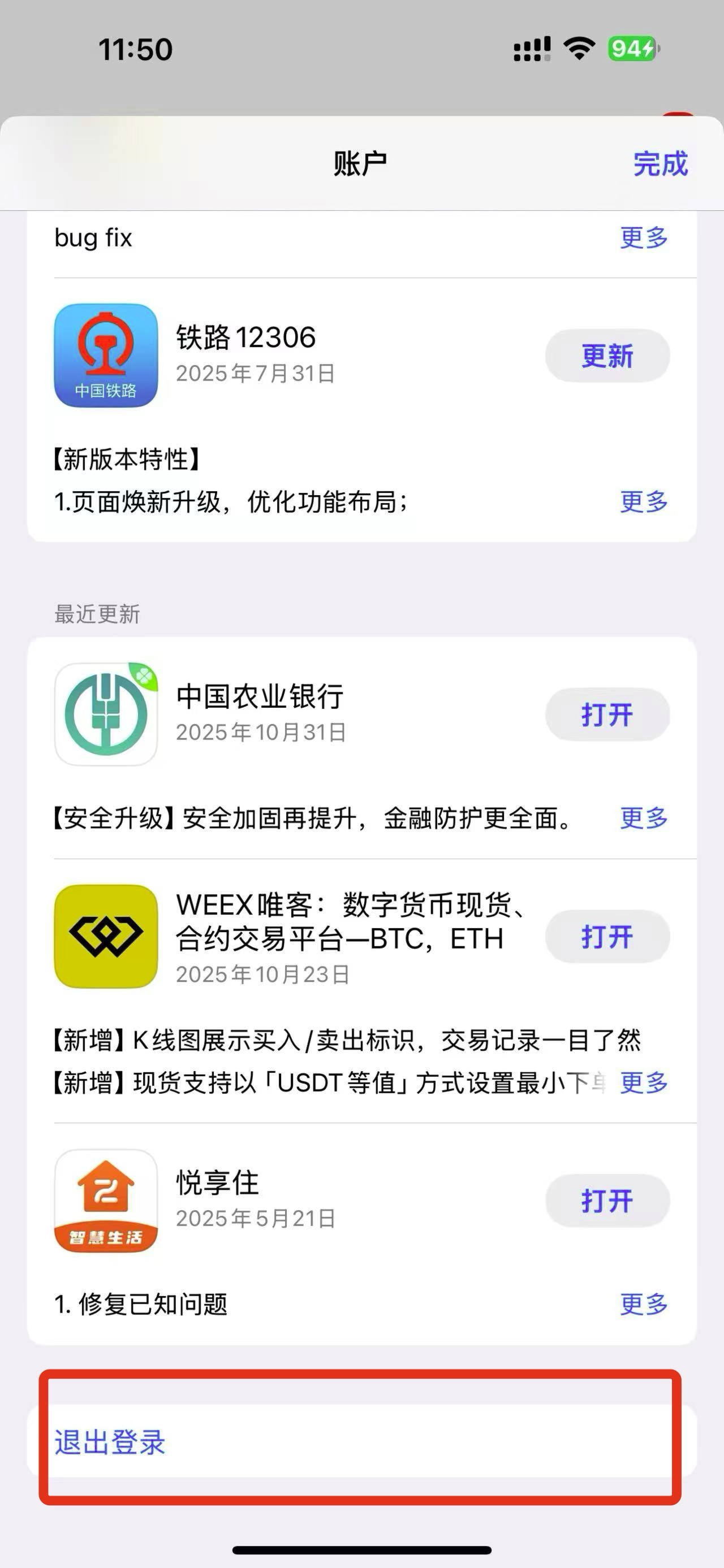Expand 更多 on WEEX唯客 update notes
This screenshot has height=1568, width=724.
pos(644,1083)
